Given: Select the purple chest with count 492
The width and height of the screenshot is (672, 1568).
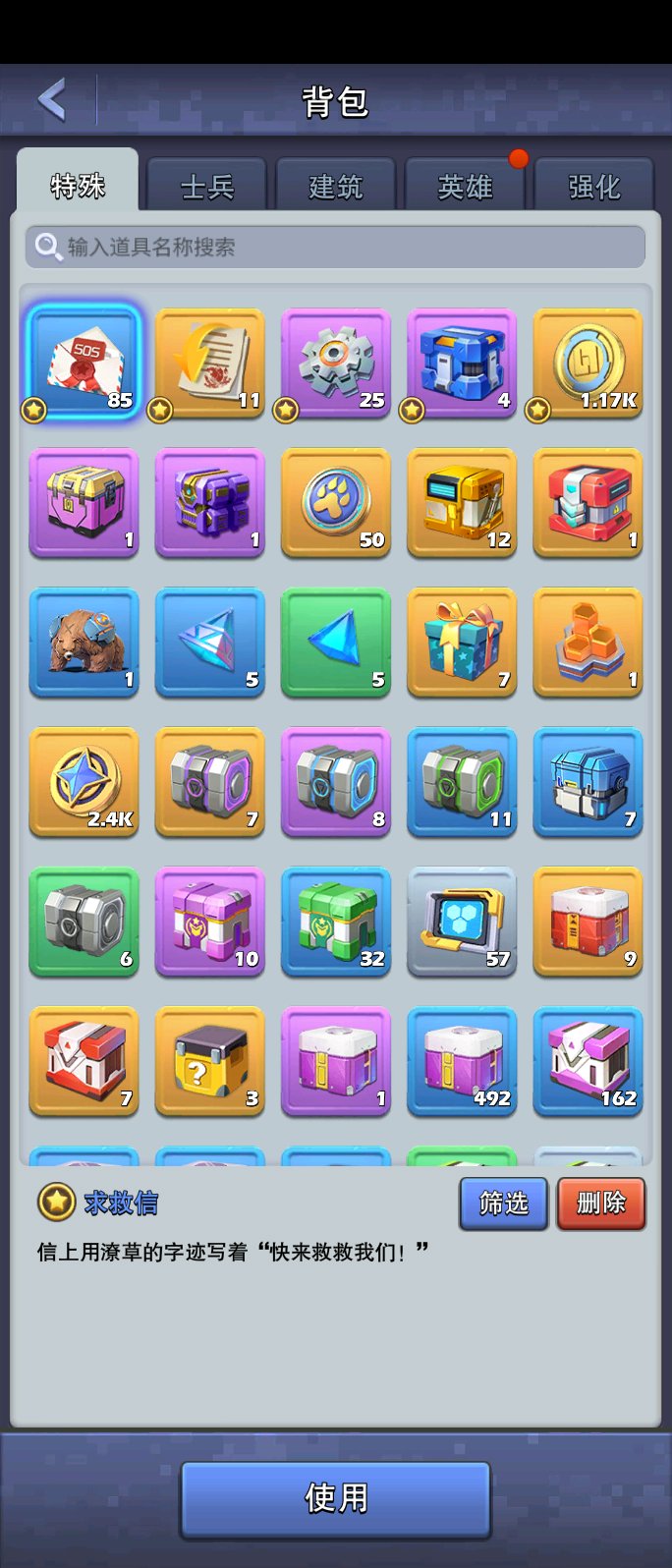Looking at the screenshot, I should pyautogui.click(x=462, y=1060).
